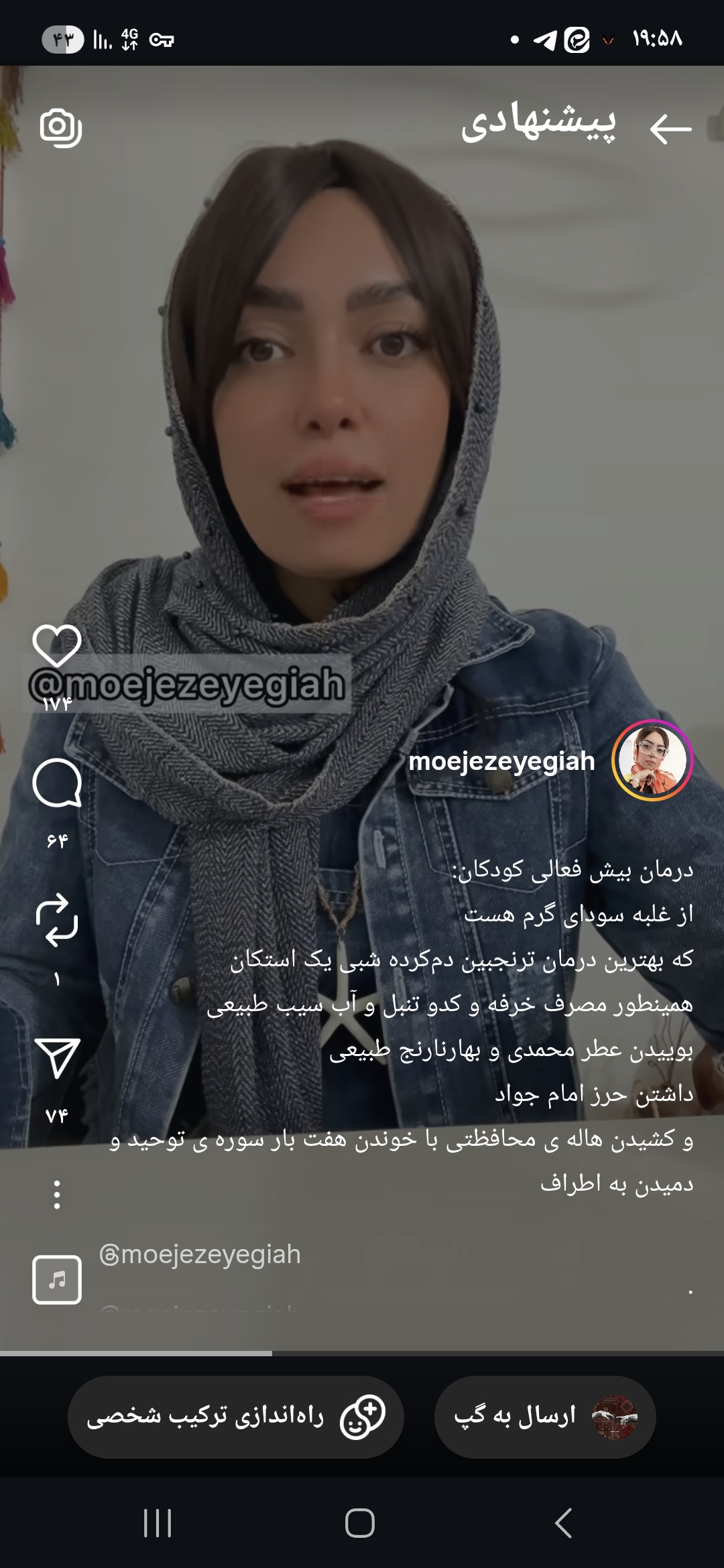
Task: Open the camera icon at the top
Action: [x=60, y=127]
